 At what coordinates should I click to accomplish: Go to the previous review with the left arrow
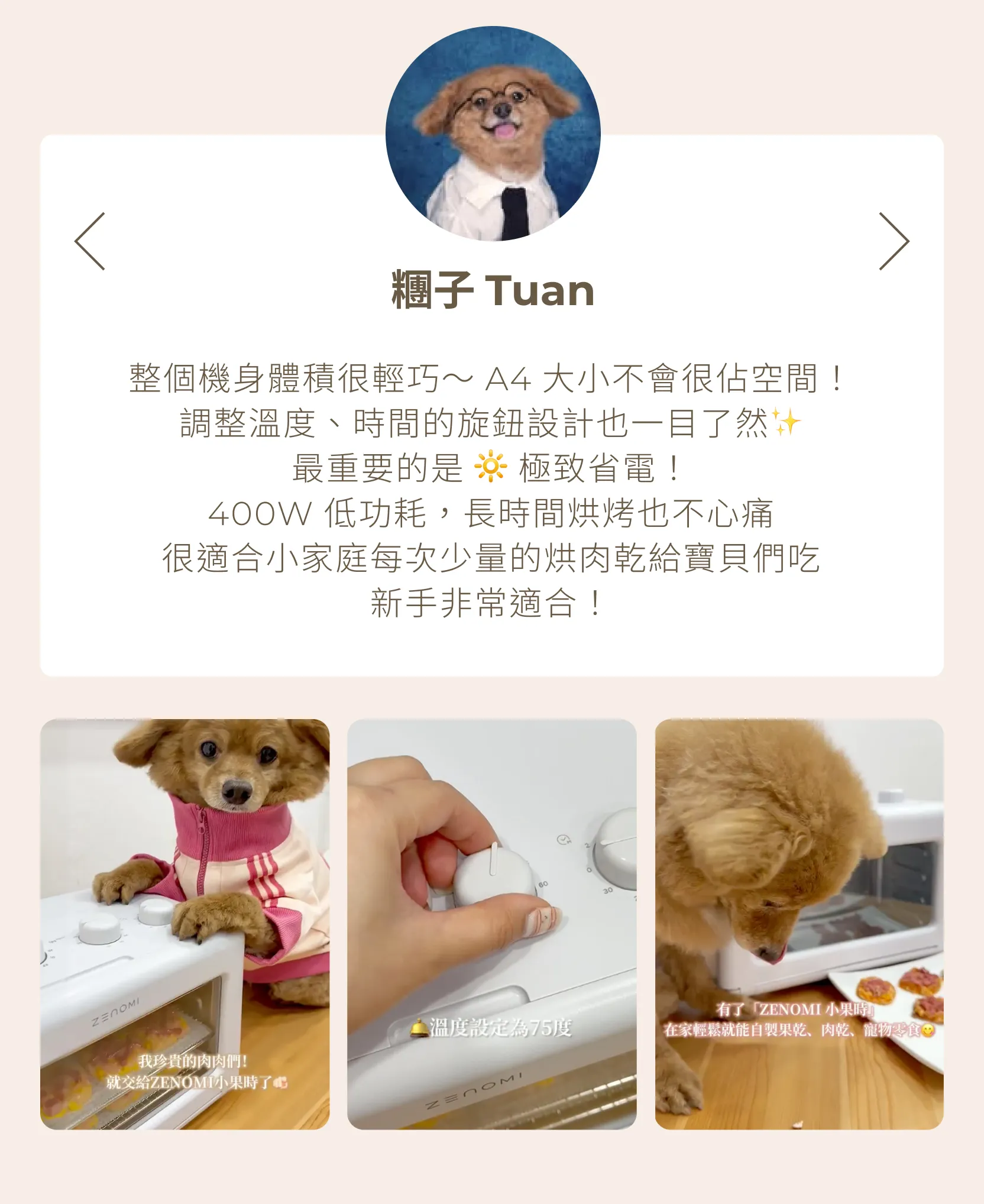(90, 241)
